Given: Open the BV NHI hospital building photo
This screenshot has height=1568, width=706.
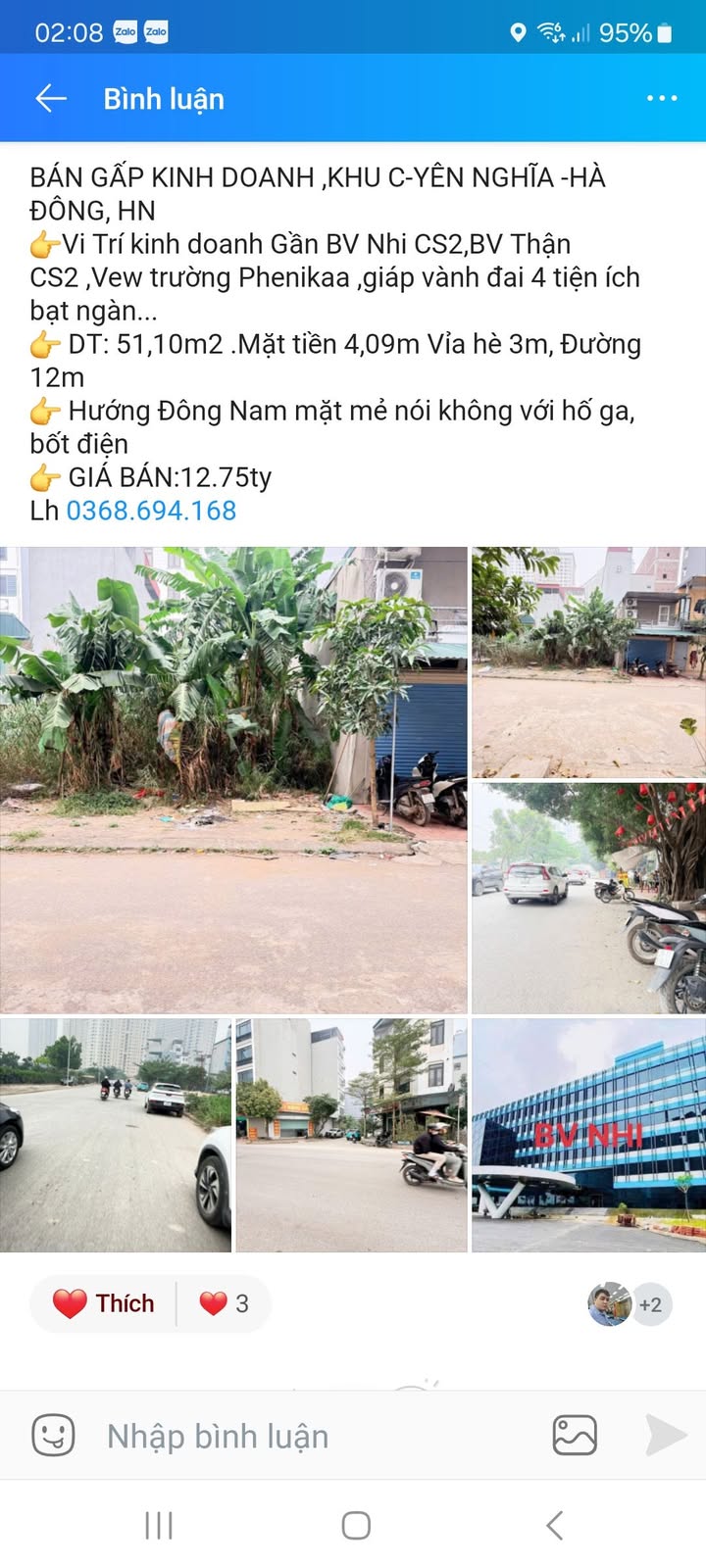Looking at the screenshot, I should click(x=588, y=1135).
